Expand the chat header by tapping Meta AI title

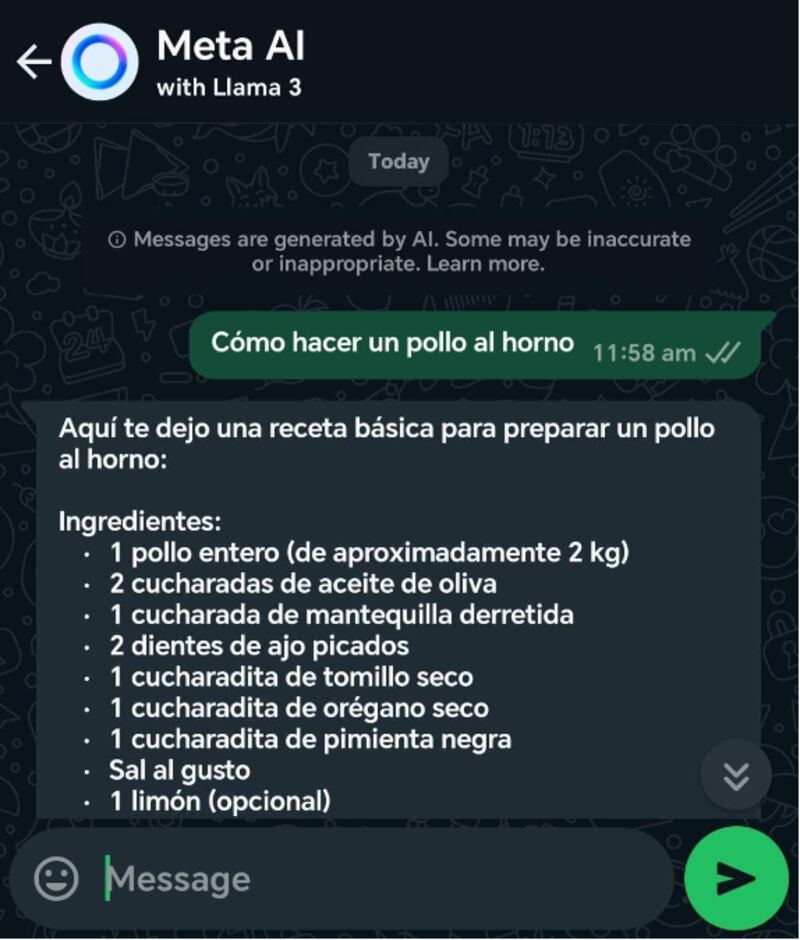228,46
